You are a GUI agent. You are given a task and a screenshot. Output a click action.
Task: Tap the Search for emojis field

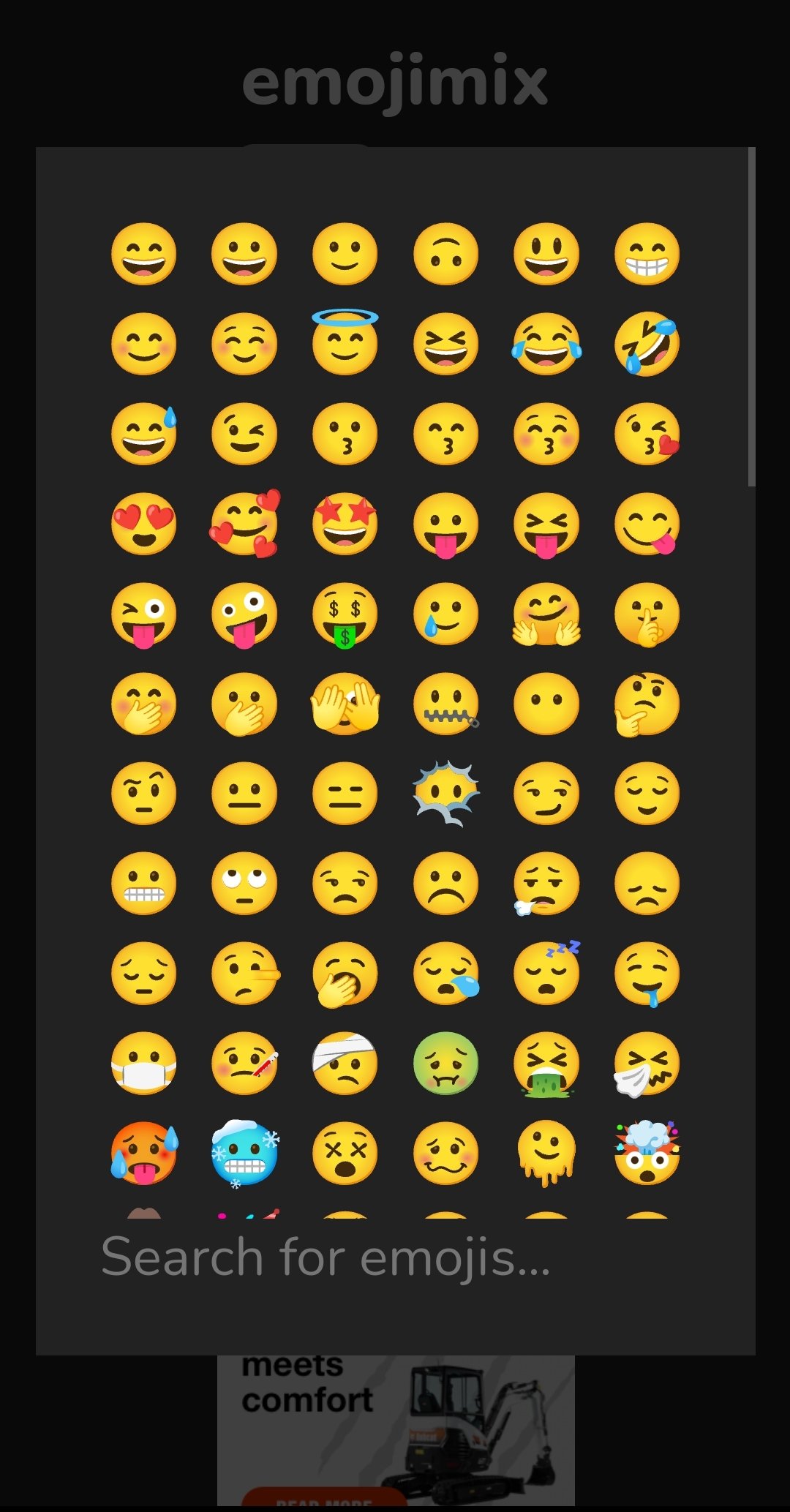(x=395, y=1257)
